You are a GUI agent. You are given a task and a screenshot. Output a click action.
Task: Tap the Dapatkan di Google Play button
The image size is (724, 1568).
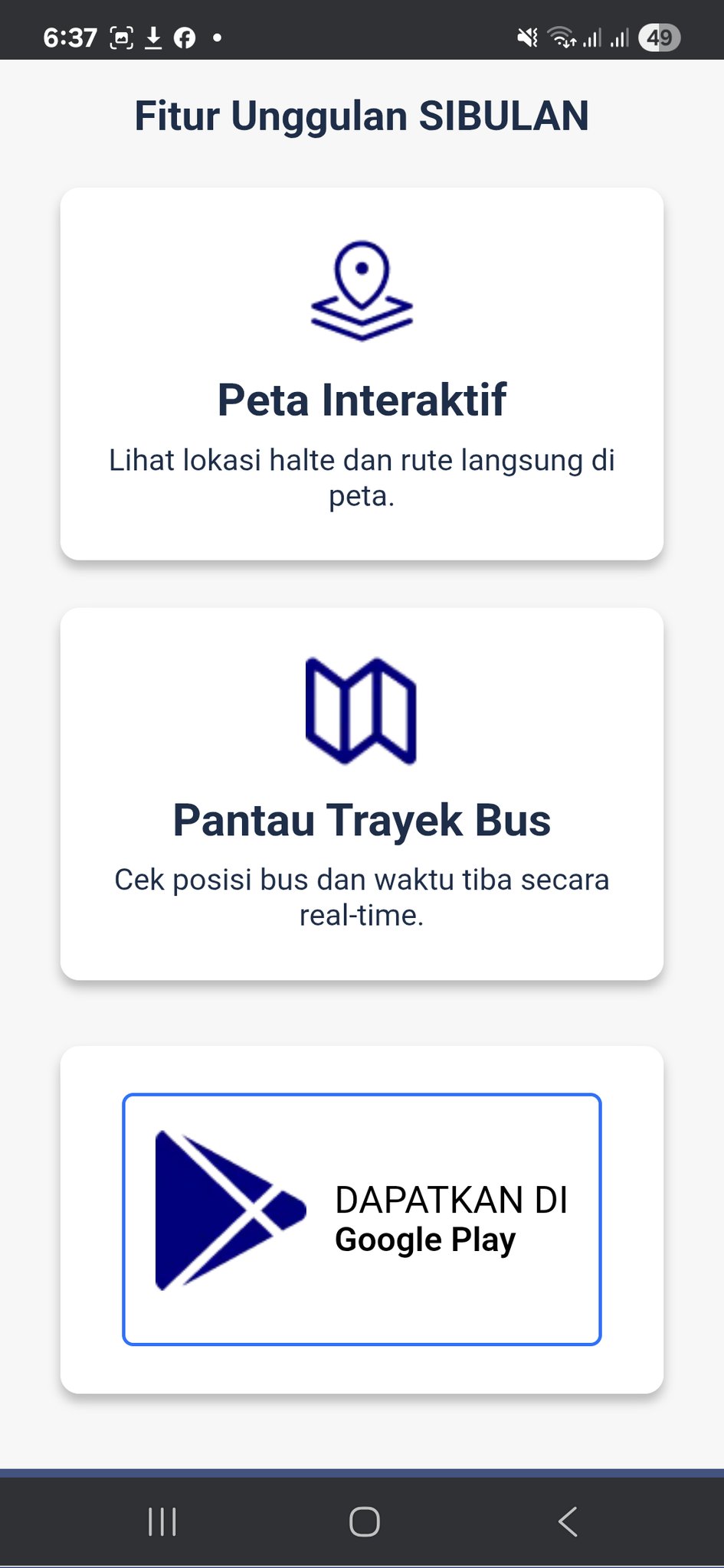[362, 1219]
